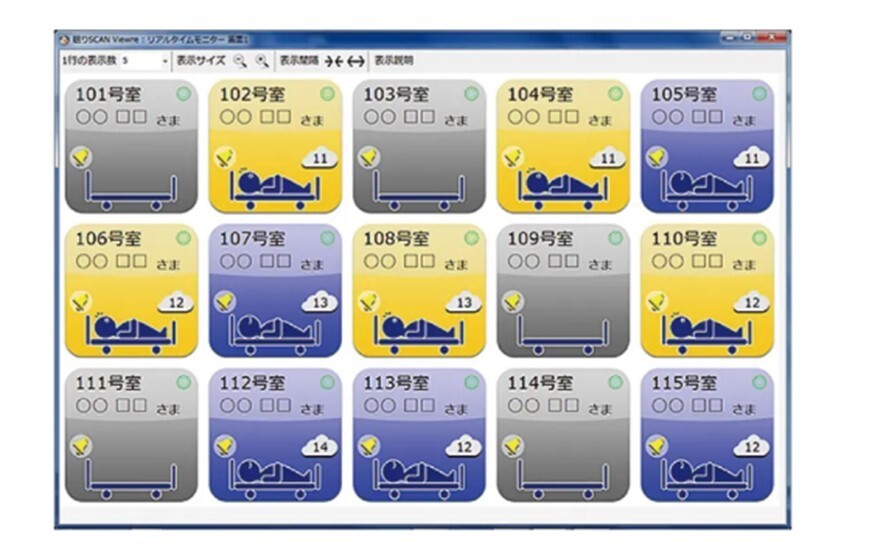Open the 101号室 room card
This screenshot has width=886, height=552.
point(131,147)
